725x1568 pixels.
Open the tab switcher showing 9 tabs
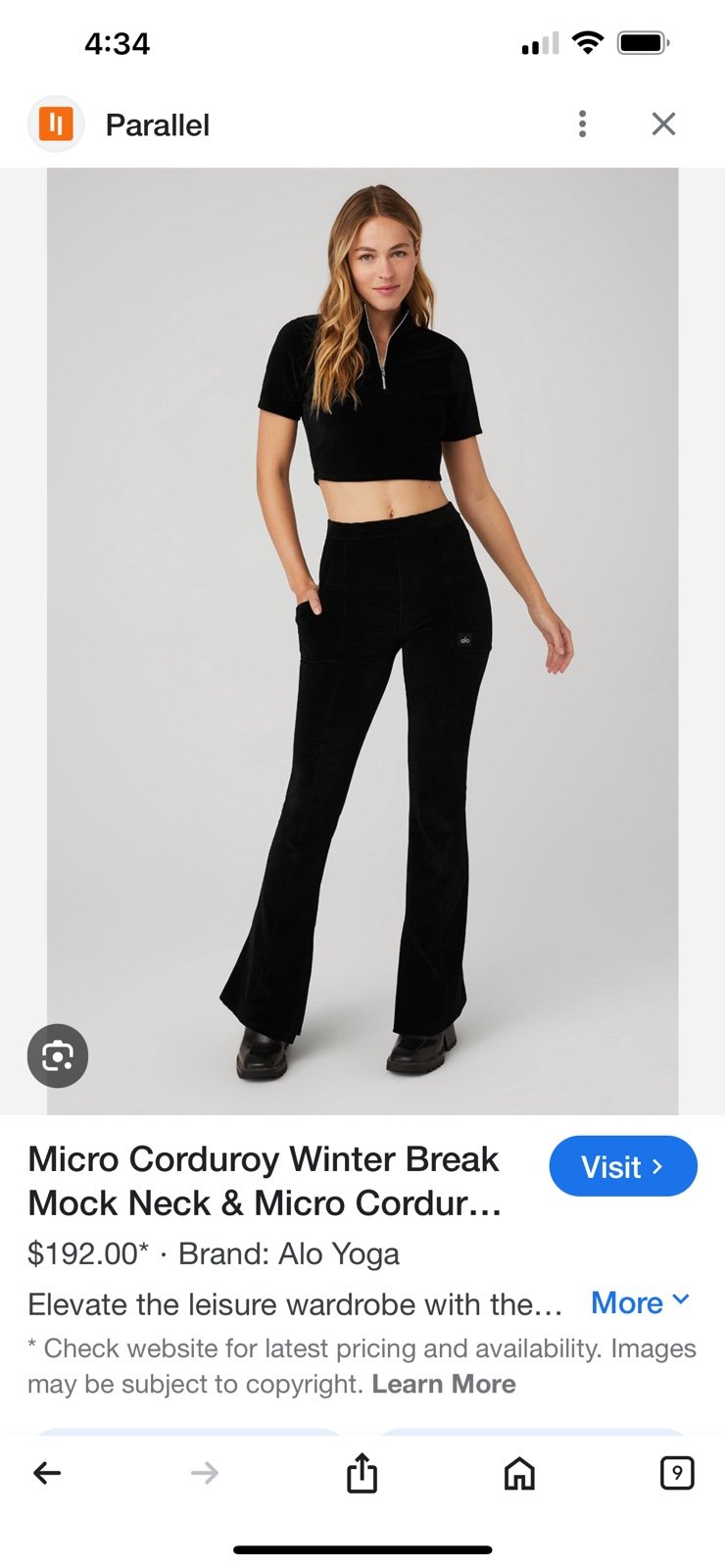(x=676, y=1472)
